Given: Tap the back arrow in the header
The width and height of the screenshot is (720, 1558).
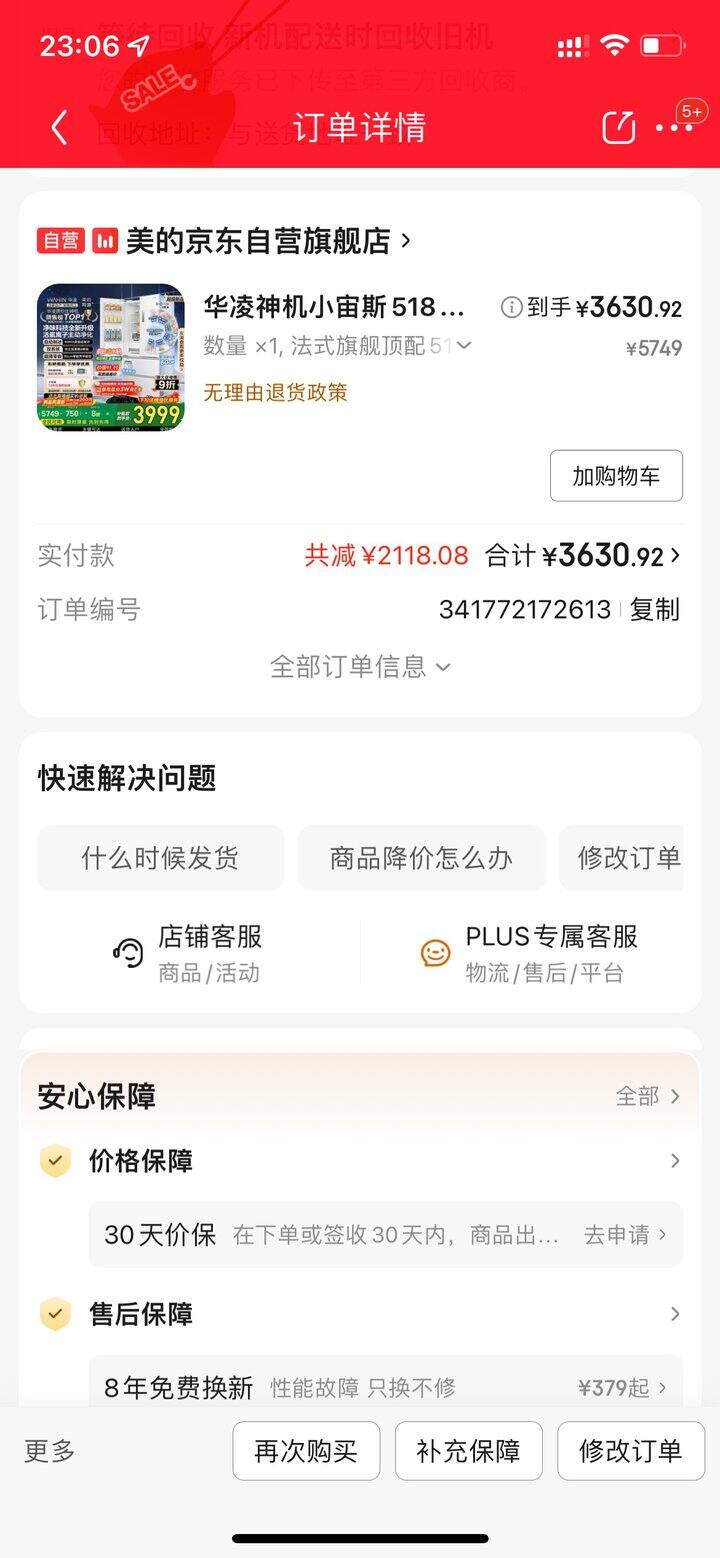Looking at the screenshot, I should (x=57, y=127).
